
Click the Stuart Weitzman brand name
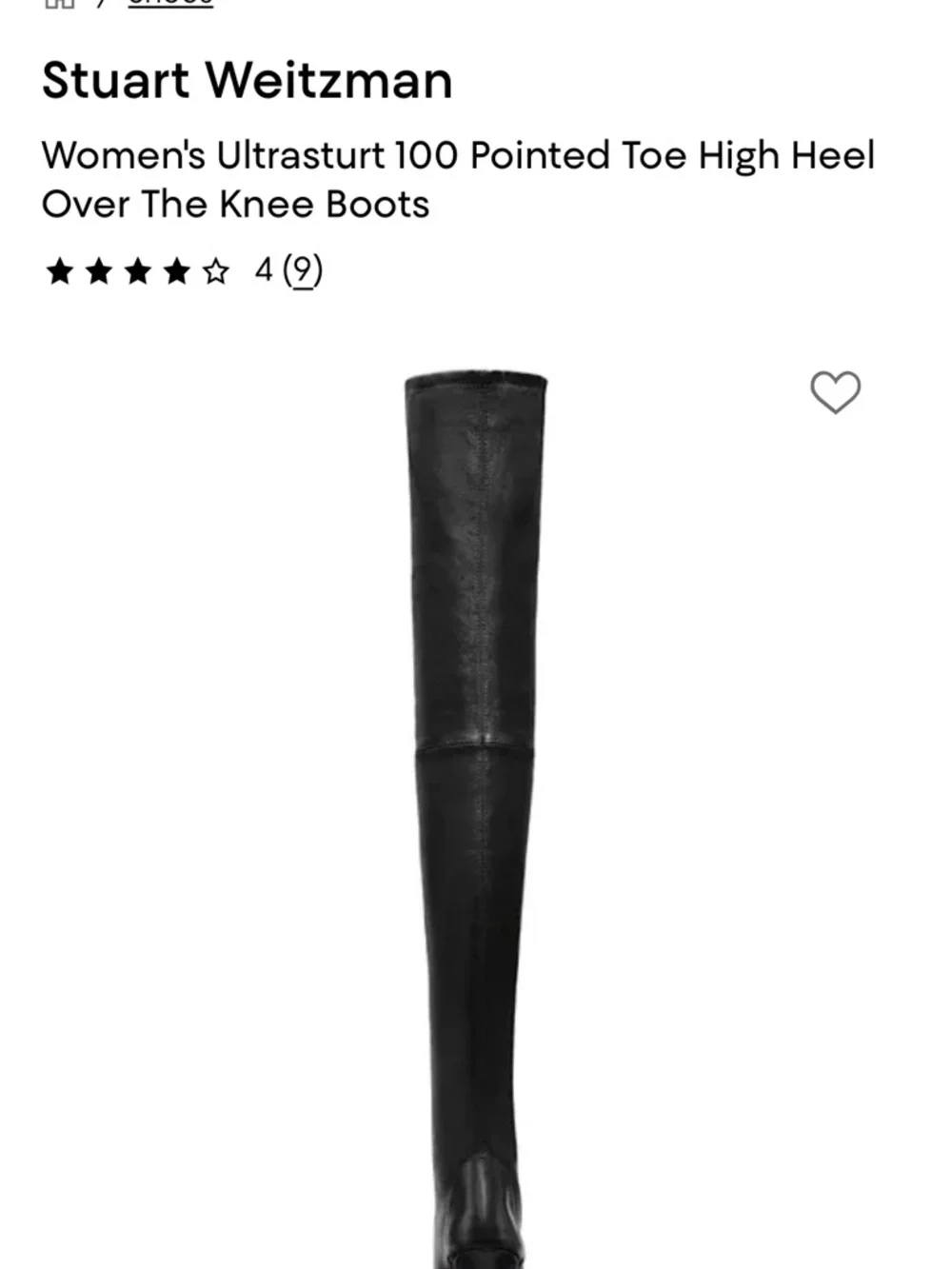pos(248,82)
